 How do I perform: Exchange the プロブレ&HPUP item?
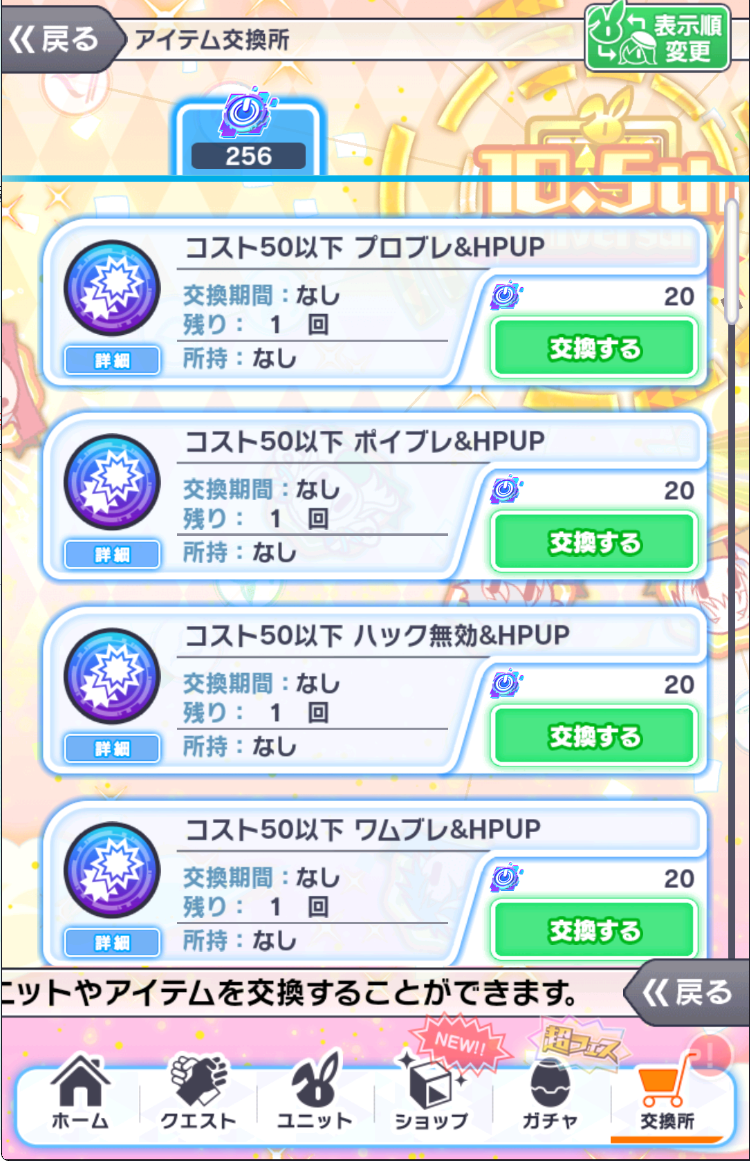pyautogui.click(x=593, y=349)
